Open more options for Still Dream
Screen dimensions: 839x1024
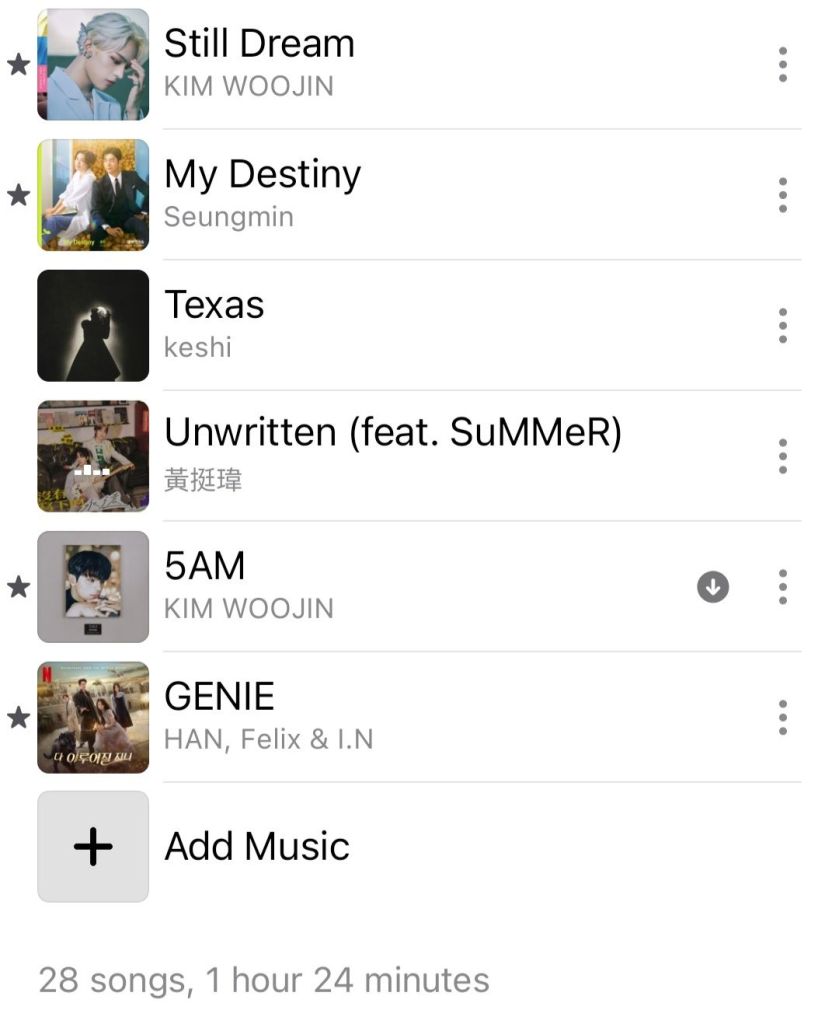pyautogui.click(x=782, y=65)
